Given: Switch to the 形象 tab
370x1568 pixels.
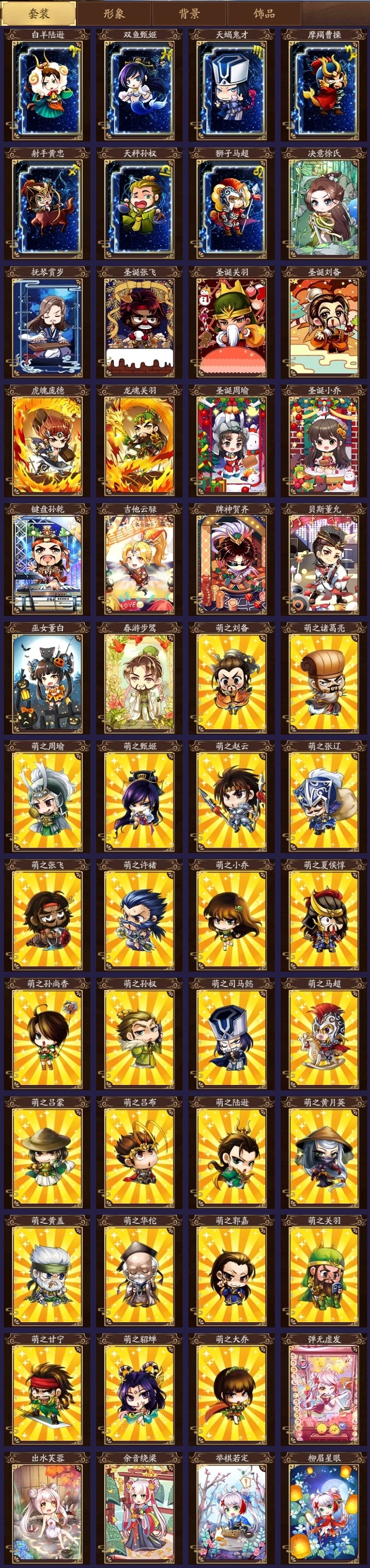Looking at the screenshot, I should point(113,13).
